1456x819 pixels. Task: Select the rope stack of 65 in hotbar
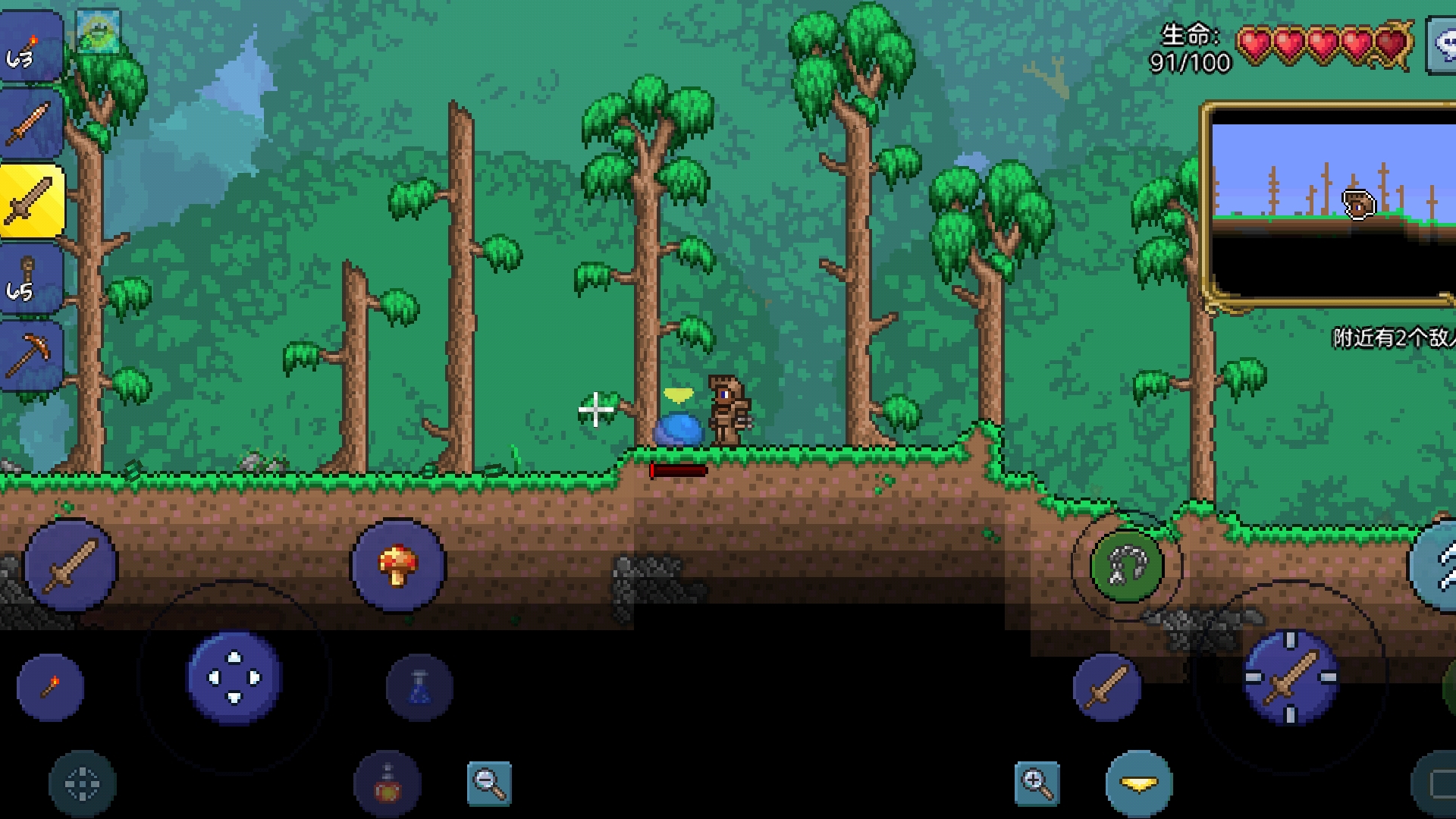pyautogui.click(x=30, y=279)
